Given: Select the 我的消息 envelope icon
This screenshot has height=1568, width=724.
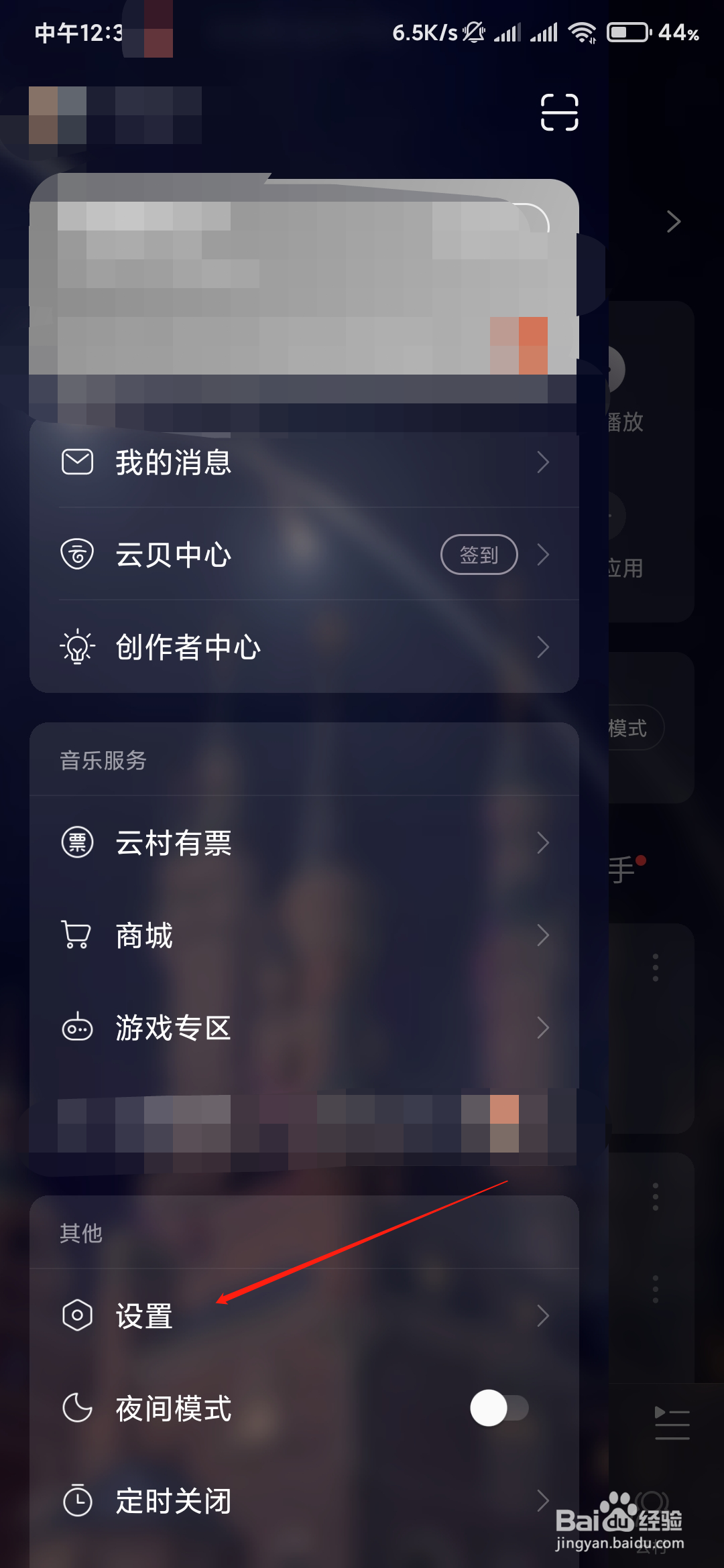Looking at the screenshot, I should (77, 462).
